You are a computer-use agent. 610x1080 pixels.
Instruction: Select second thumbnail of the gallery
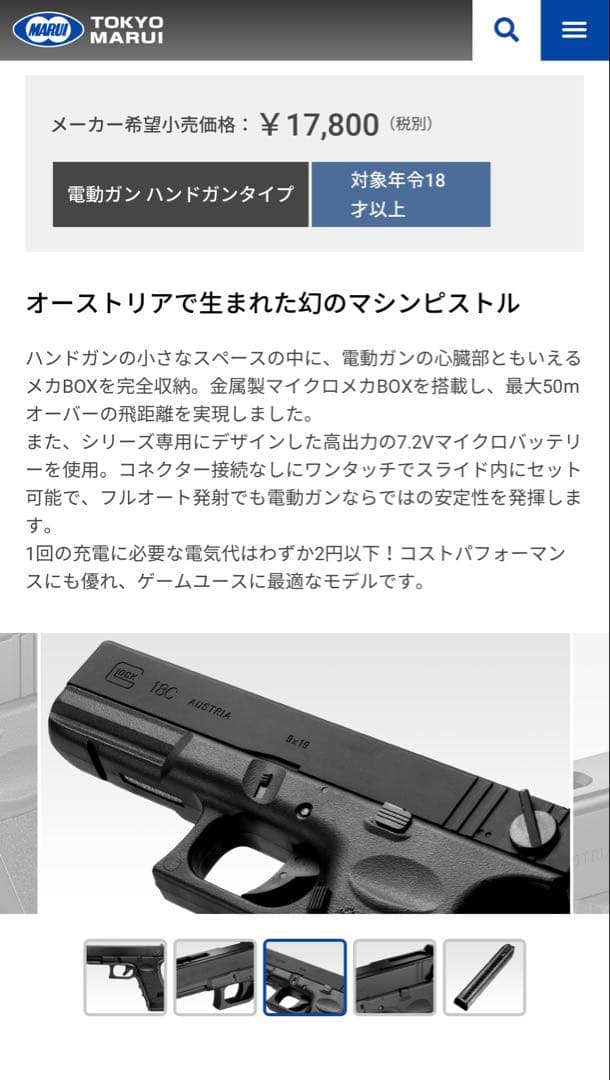tap(215, 977)
